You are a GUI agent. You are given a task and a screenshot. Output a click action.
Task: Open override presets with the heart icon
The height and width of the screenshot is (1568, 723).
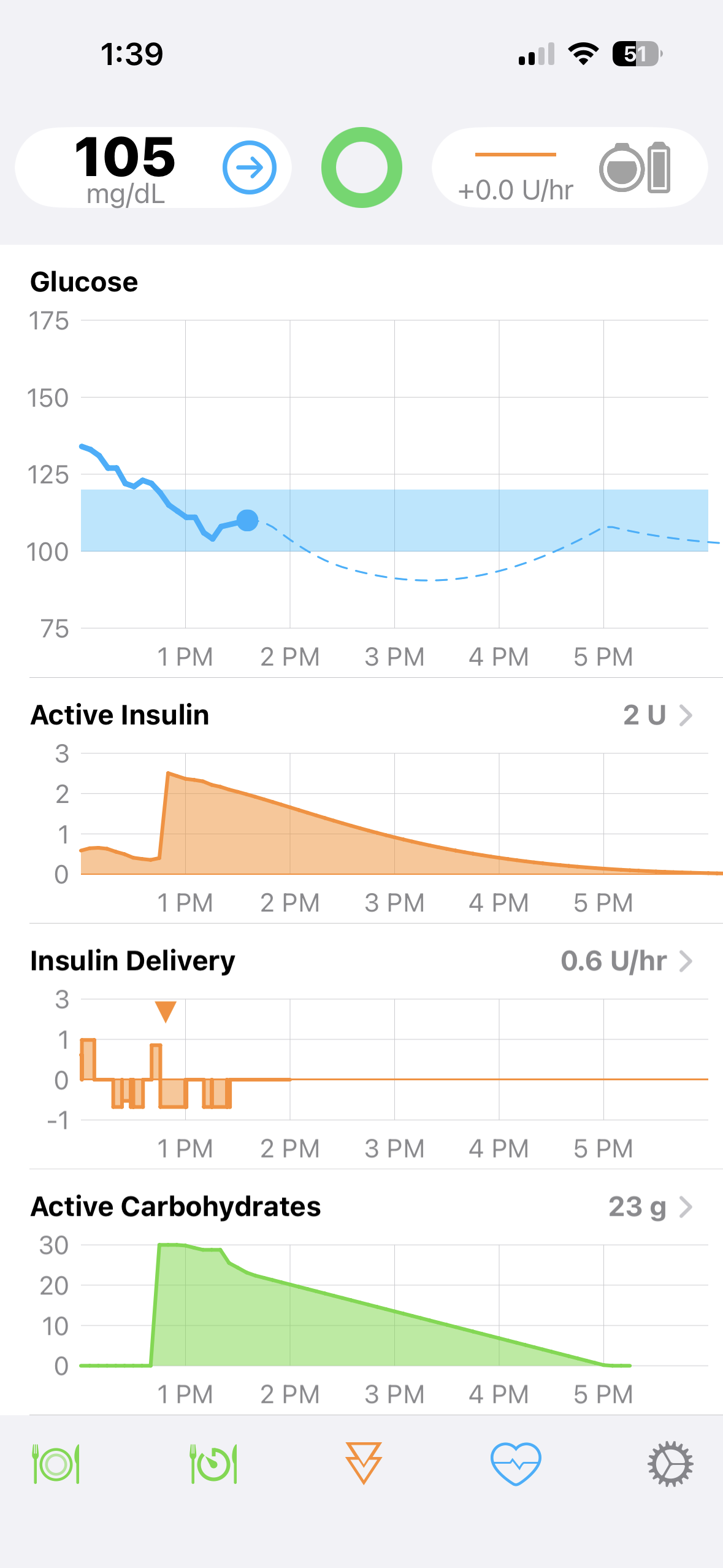(x=516, y=1464)
